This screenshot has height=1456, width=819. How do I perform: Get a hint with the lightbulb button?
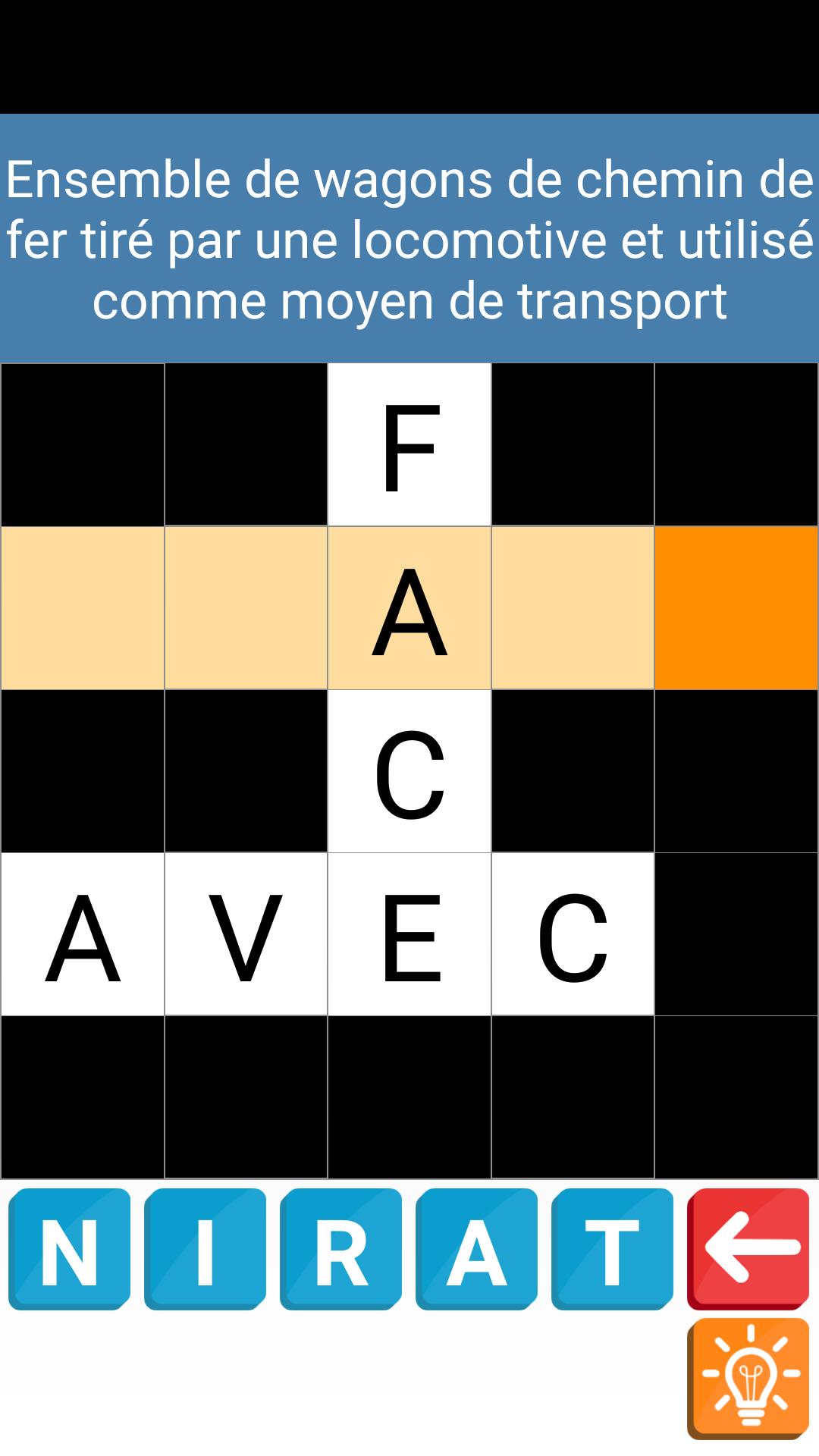pos(748,1378)
